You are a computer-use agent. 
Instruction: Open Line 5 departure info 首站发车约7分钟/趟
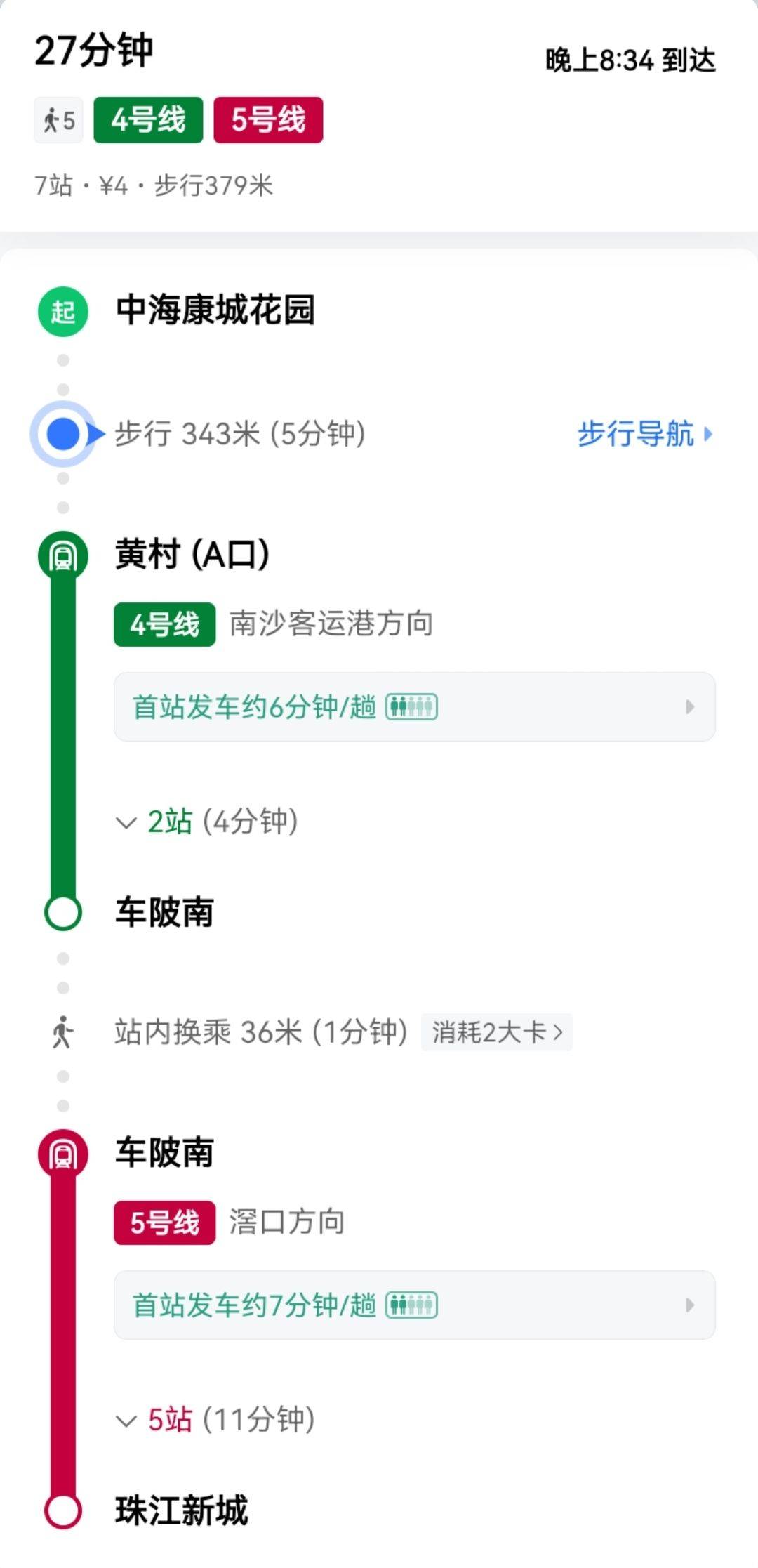coord(414,1305)
